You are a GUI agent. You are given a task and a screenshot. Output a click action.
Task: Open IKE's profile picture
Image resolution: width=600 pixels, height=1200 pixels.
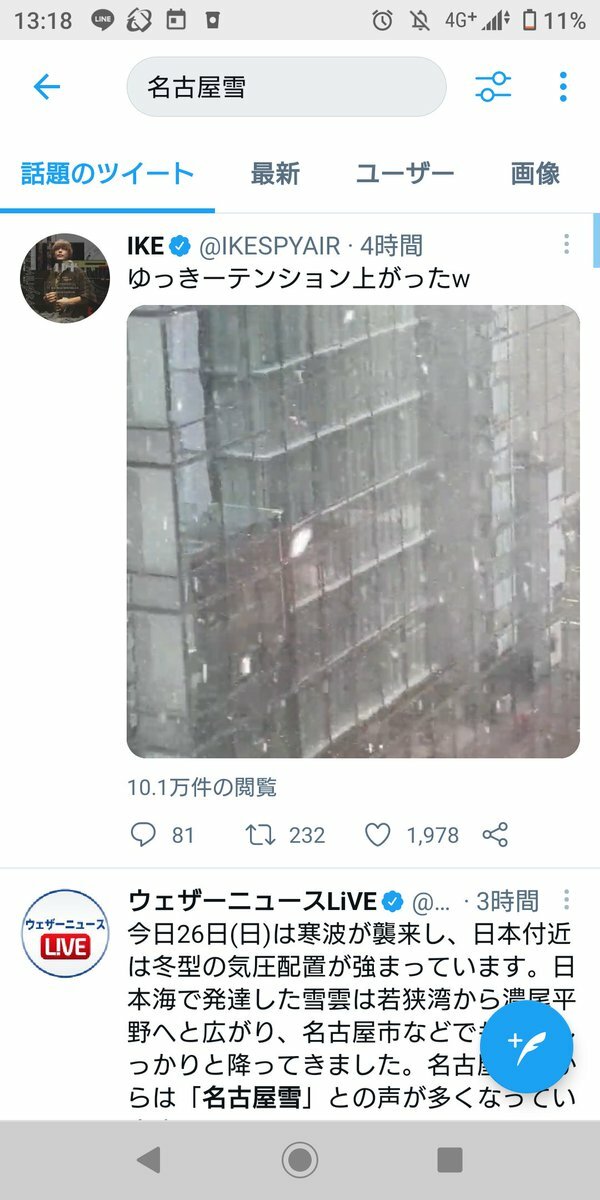[x=64, y=278]
